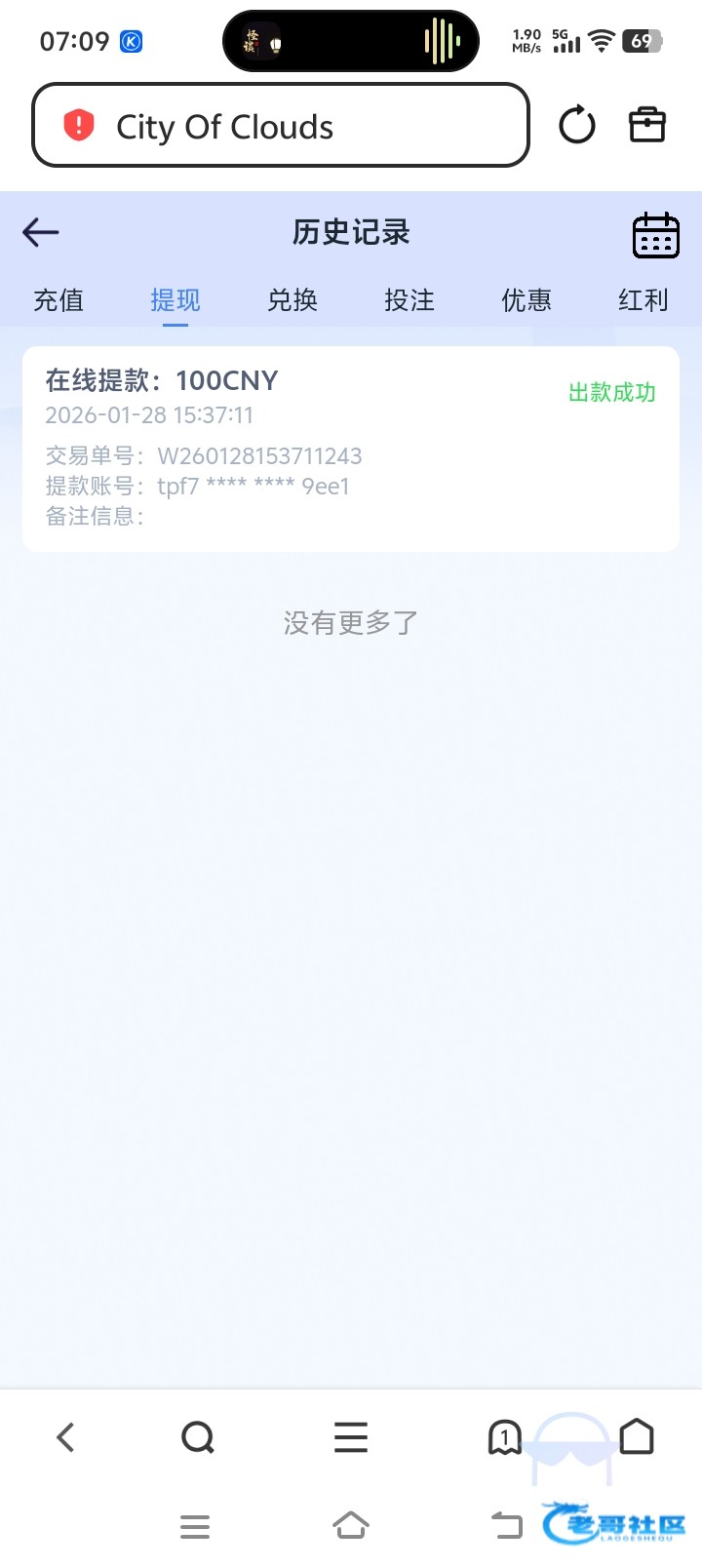702x1568 pixels.
Task: Open the browser search icon
Action: click(198, 1436)
